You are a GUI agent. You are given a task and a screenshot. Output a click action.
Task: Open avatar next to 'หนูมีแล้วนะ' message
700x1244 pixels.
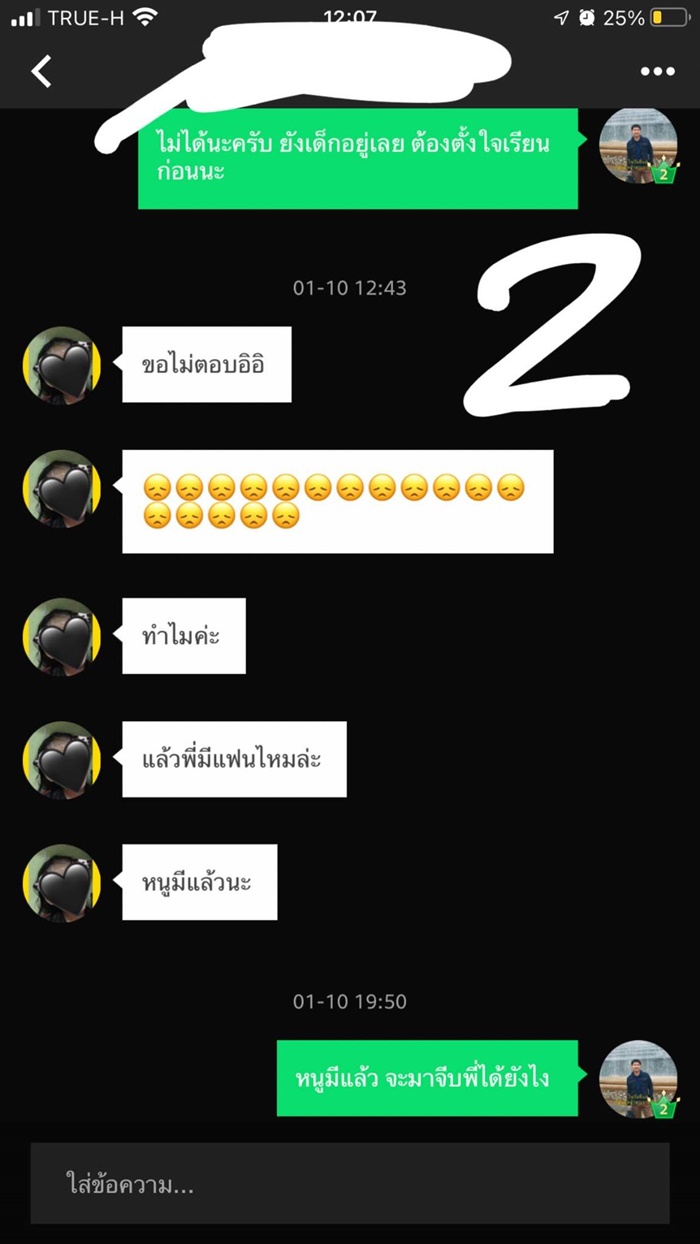(x=62, y=883)
